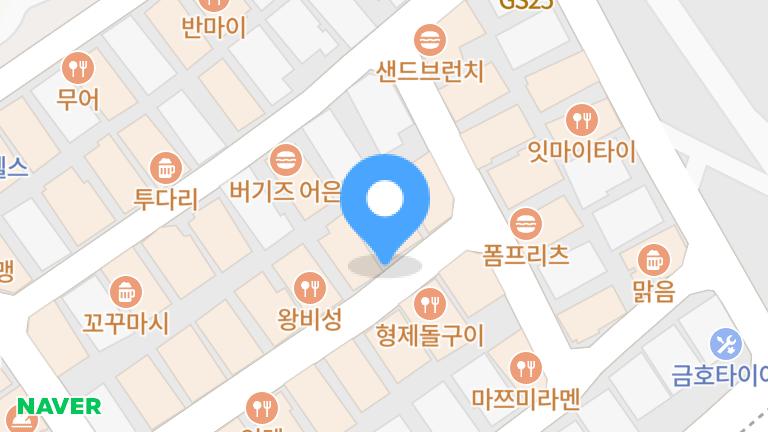The width and height of the screenshot is (768, 432).
Task: Select the 폼프리츠 place marker
Action: 525,224
